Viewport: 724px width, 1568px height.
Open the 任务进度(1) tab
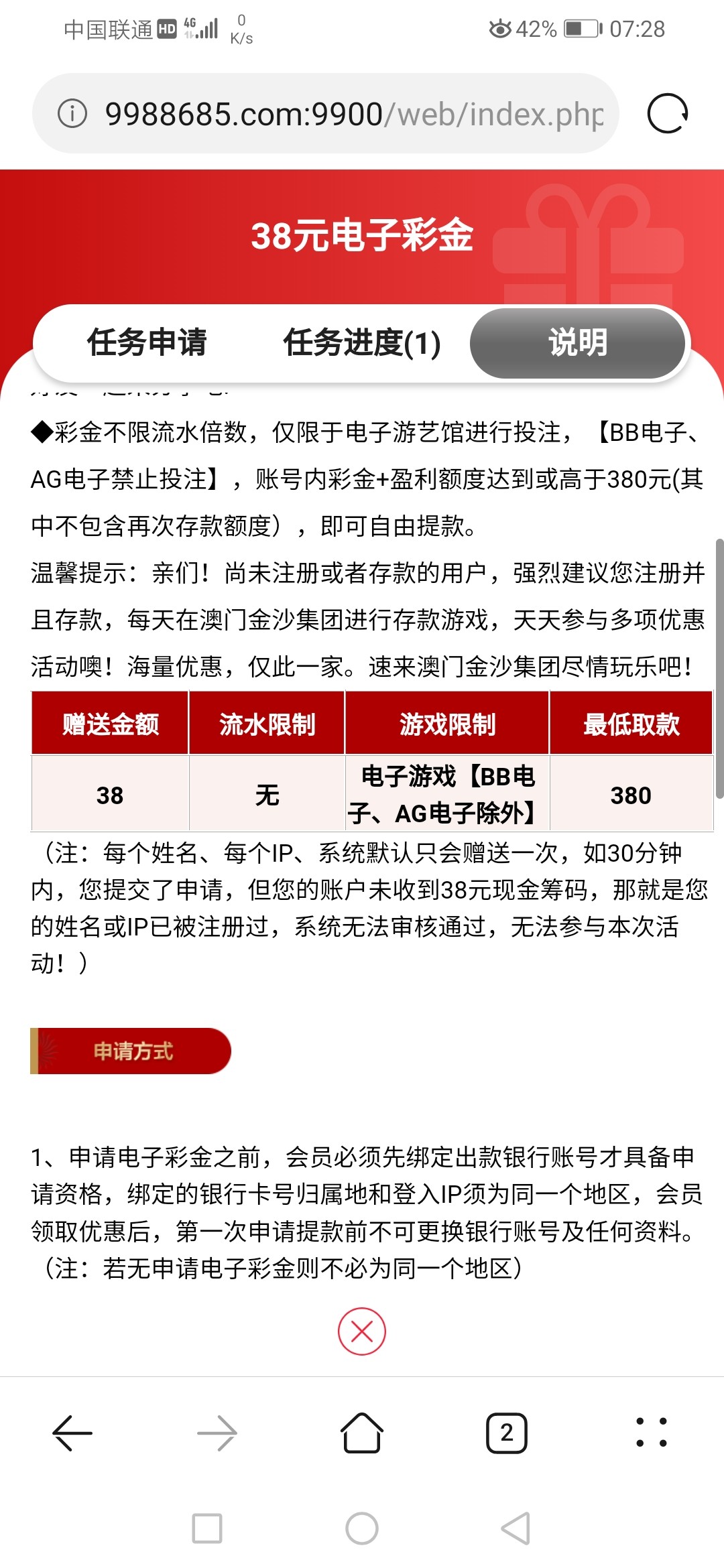361,343
